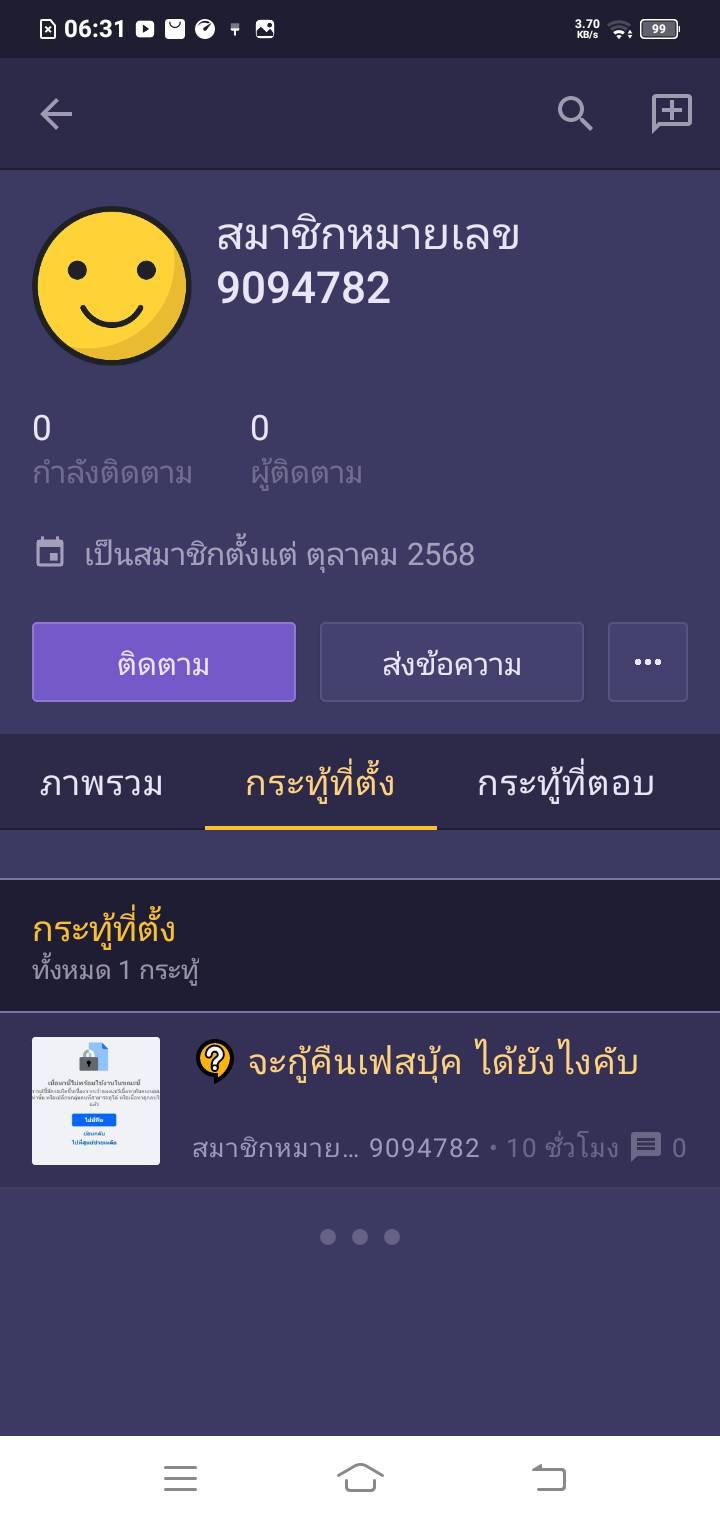This screenshot has width=720, height=1520.
Task: Open the thread จะกู้คืนเฟสบุ๊ค ได้ยังไงคับ
Action: (442, 1062)
